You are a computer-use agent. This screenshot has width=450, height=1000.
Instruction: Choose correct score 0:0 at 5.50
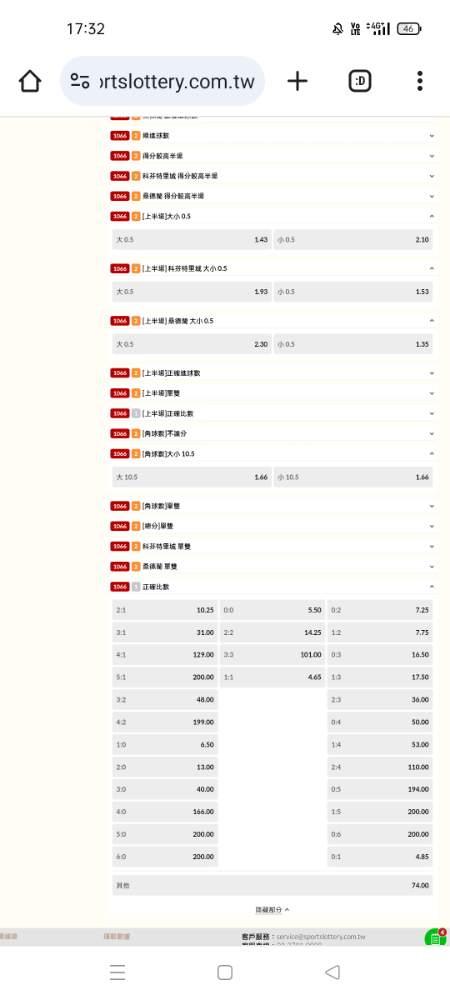point(272,610)
